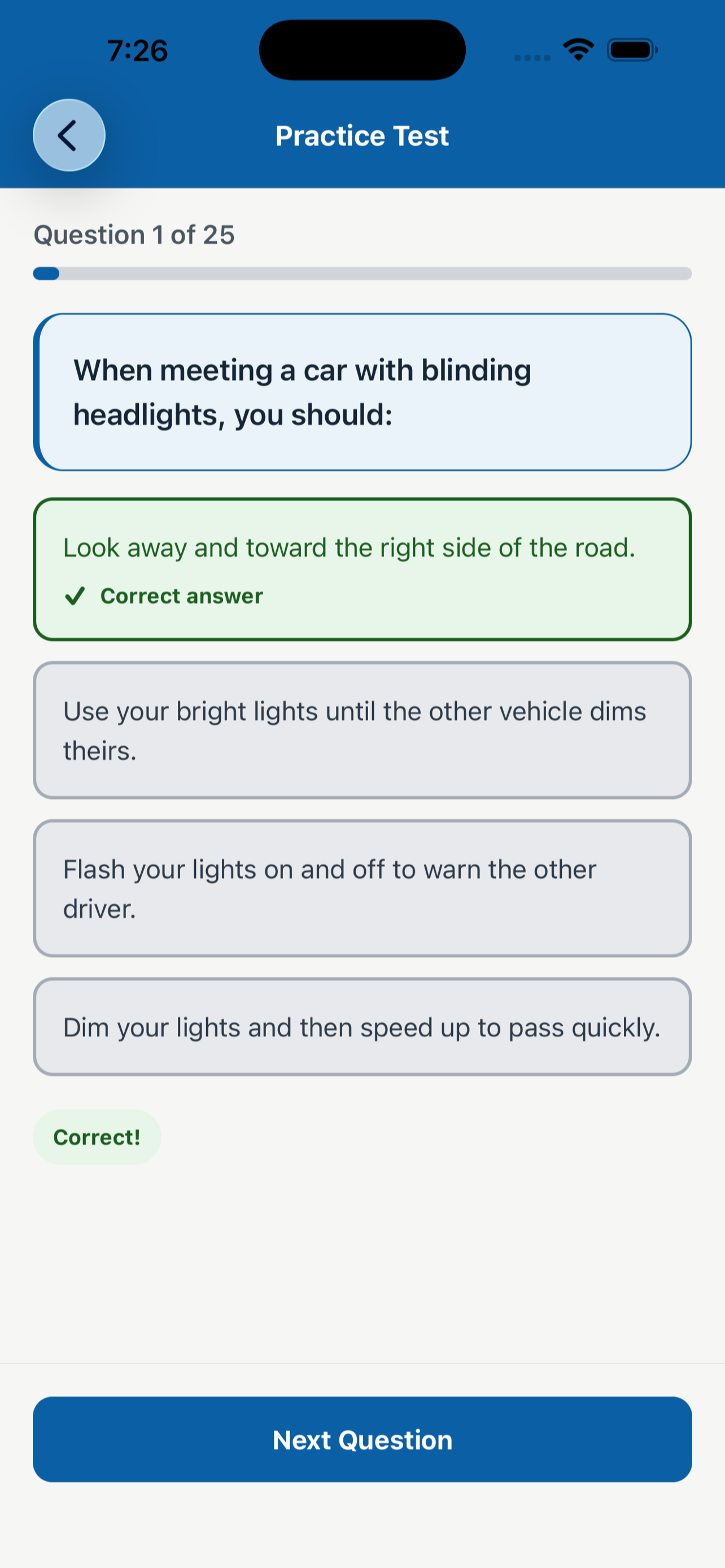725x1568 pixels.
Task: Choose the answer about using your bright lights
Action: pos(362,730)
